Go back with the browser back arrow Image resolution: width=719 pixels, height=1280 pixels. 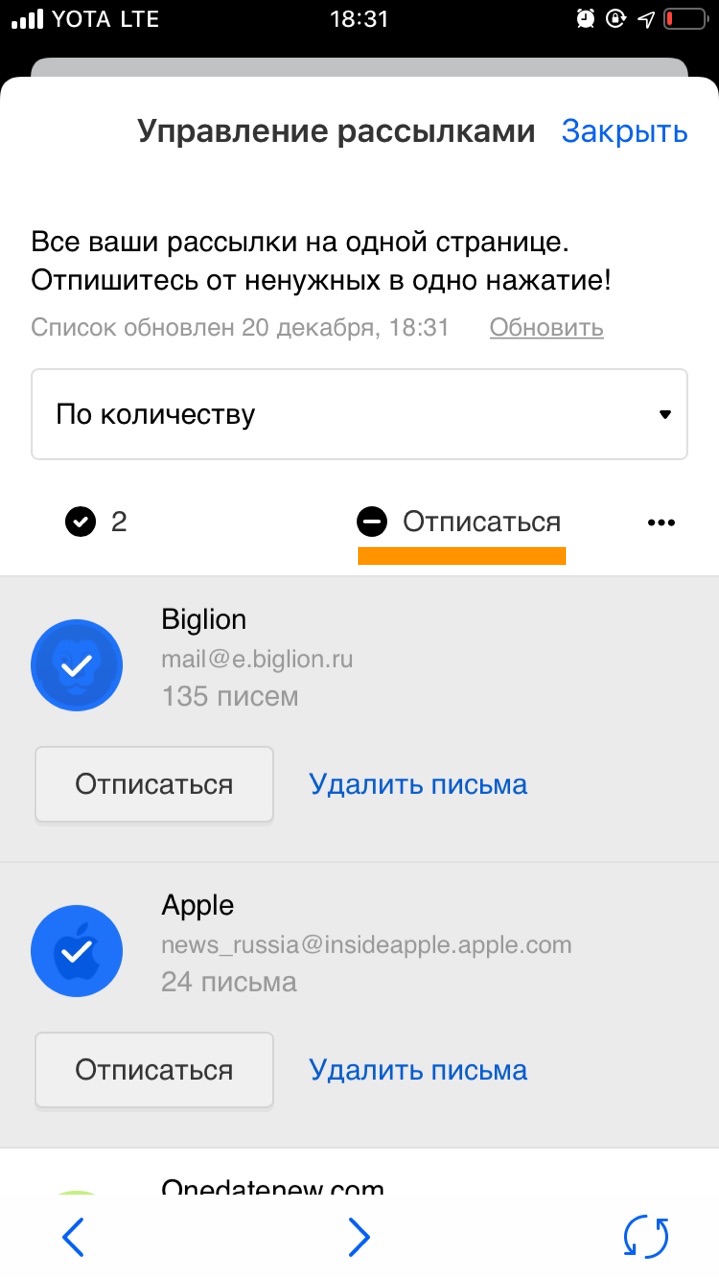(73, 1237)
